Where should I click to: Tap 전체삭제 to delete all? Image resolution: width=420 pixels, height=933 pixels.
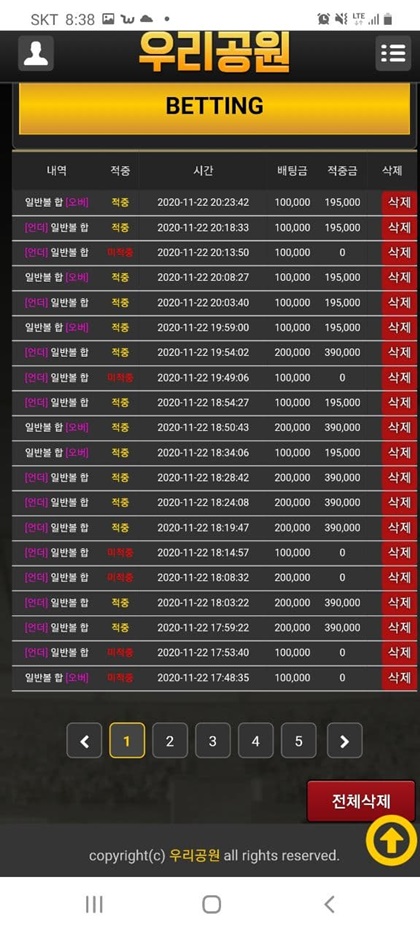361,801
